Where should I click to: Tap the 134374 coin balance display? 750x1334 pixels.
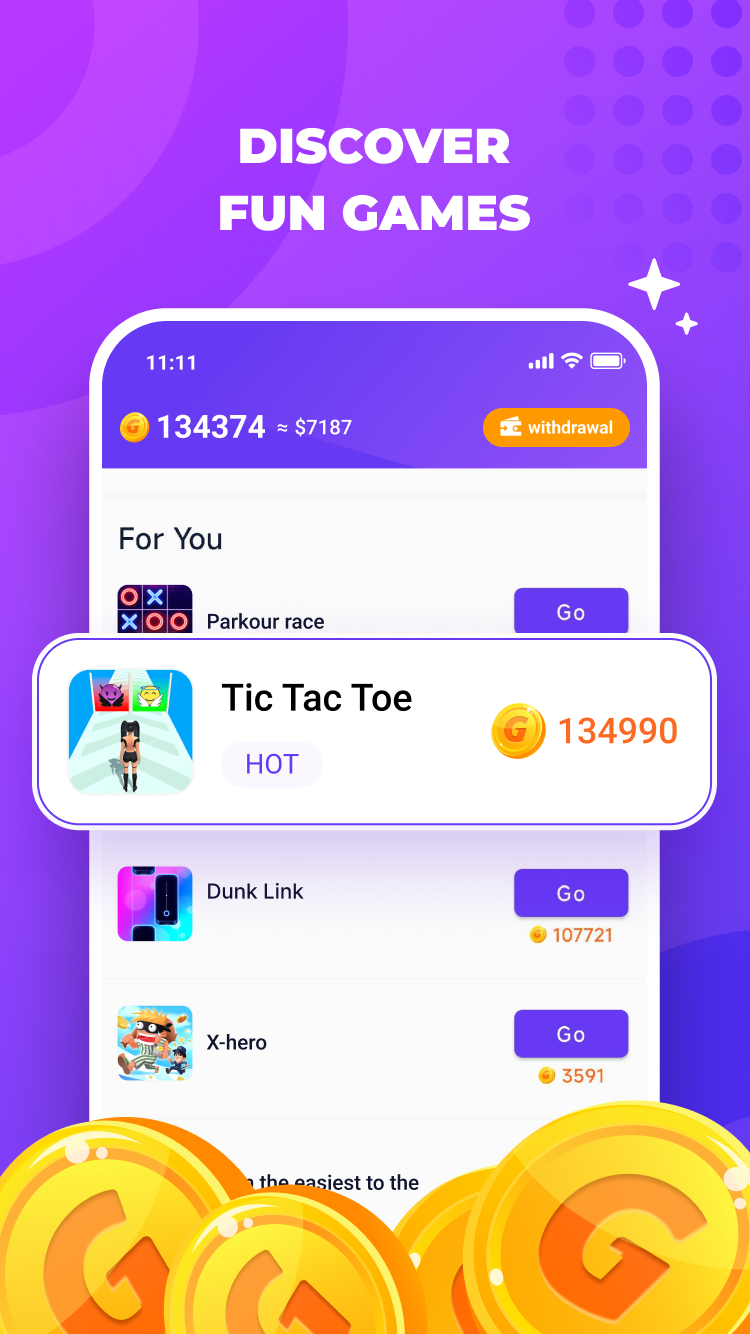pyautogui.click(x=210, y=426)
